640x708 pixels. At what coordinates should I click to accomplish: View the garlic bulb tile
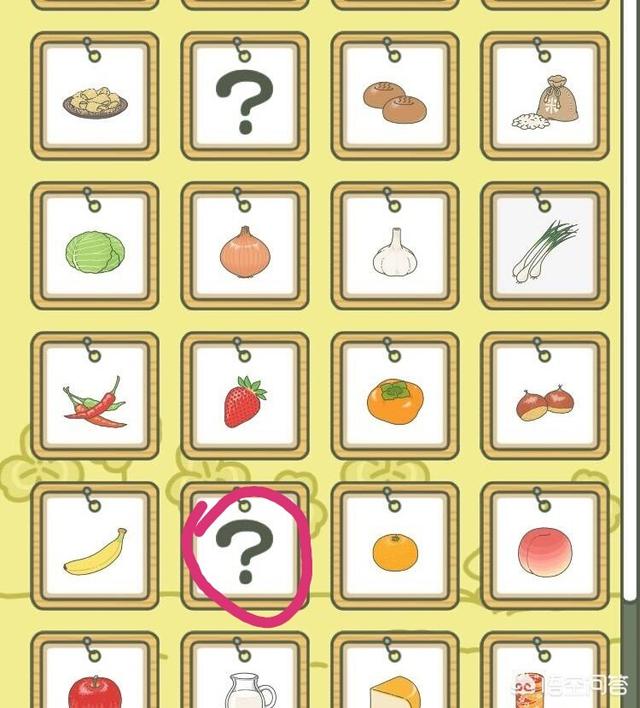[395, 250]
